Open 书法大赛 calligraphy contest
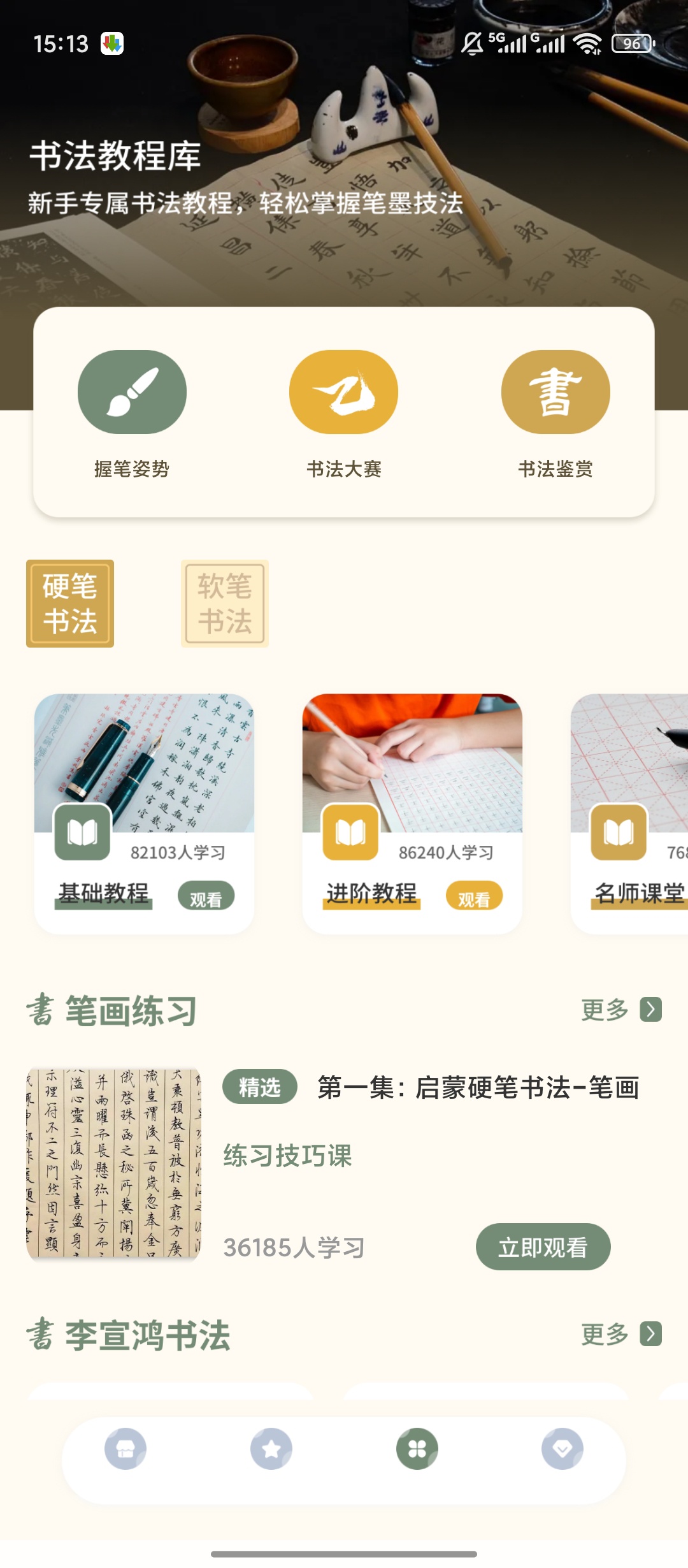The width and height of the screenshot is (688, 1568). (x=344, y=414)
